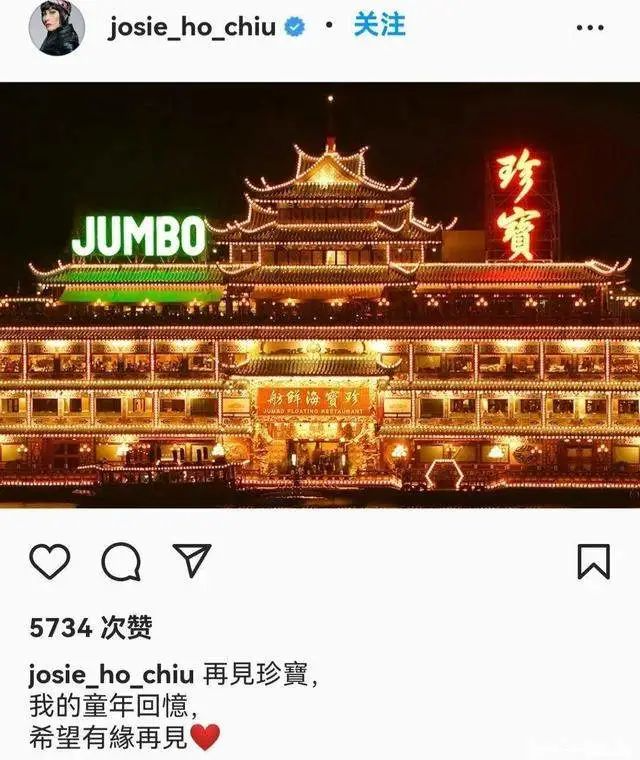
Task: Open the three-dot overflow menu
Action: coord(590,28)
